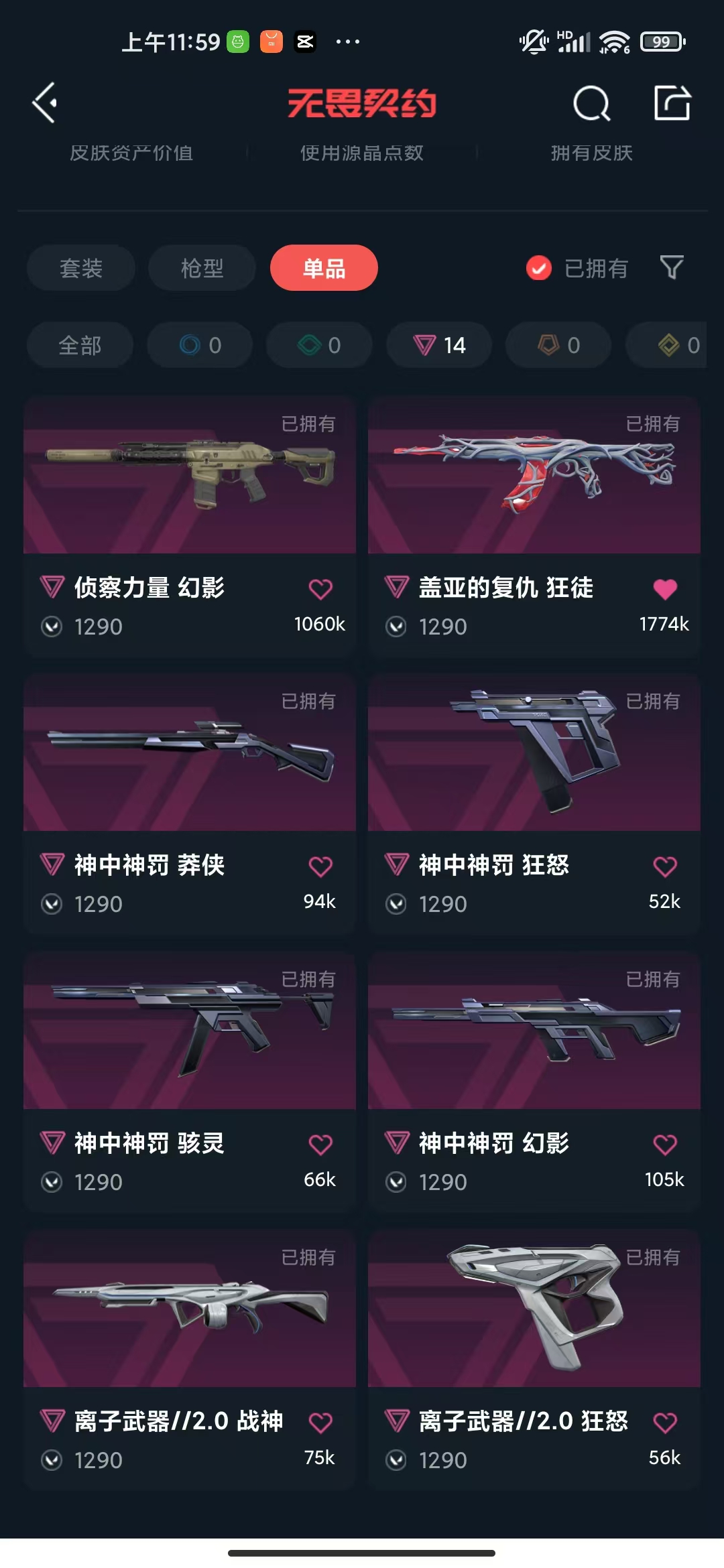The image size is (724, 1568).
Task: Switch to the 枪型 tab
Action: (202, 268)
